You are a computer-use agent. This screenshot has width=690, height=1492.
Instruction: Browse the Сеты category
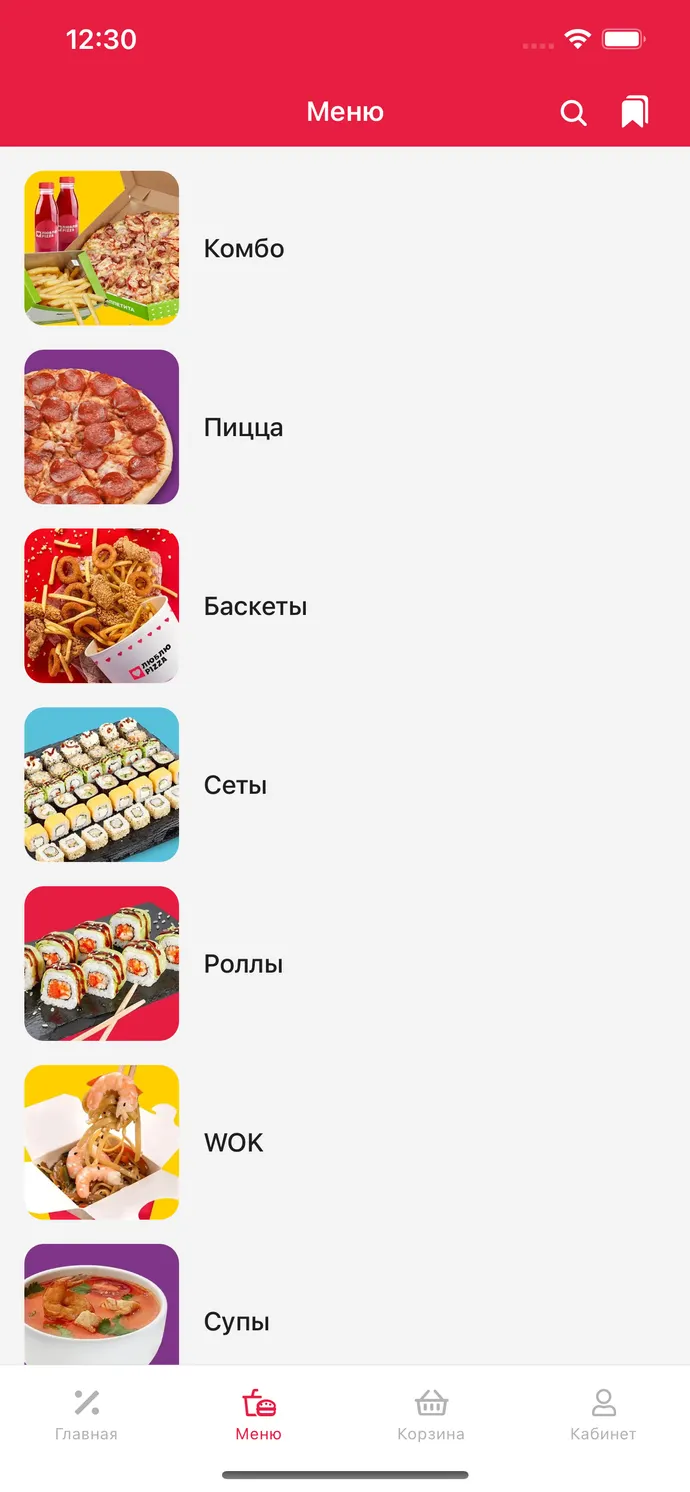(345, 785)
